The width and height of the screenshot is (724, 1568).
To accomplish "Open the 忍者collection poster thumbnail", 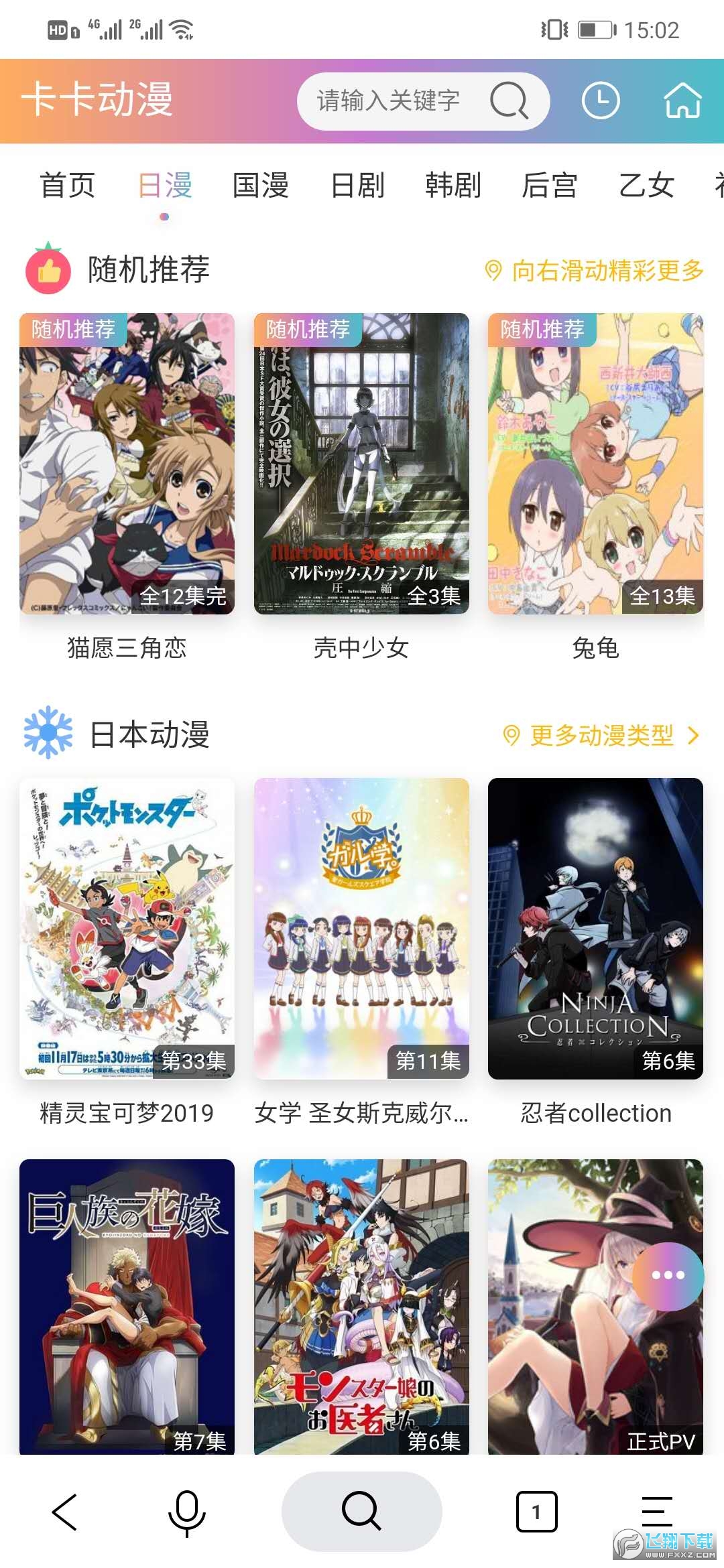I will tap(597, 931).
